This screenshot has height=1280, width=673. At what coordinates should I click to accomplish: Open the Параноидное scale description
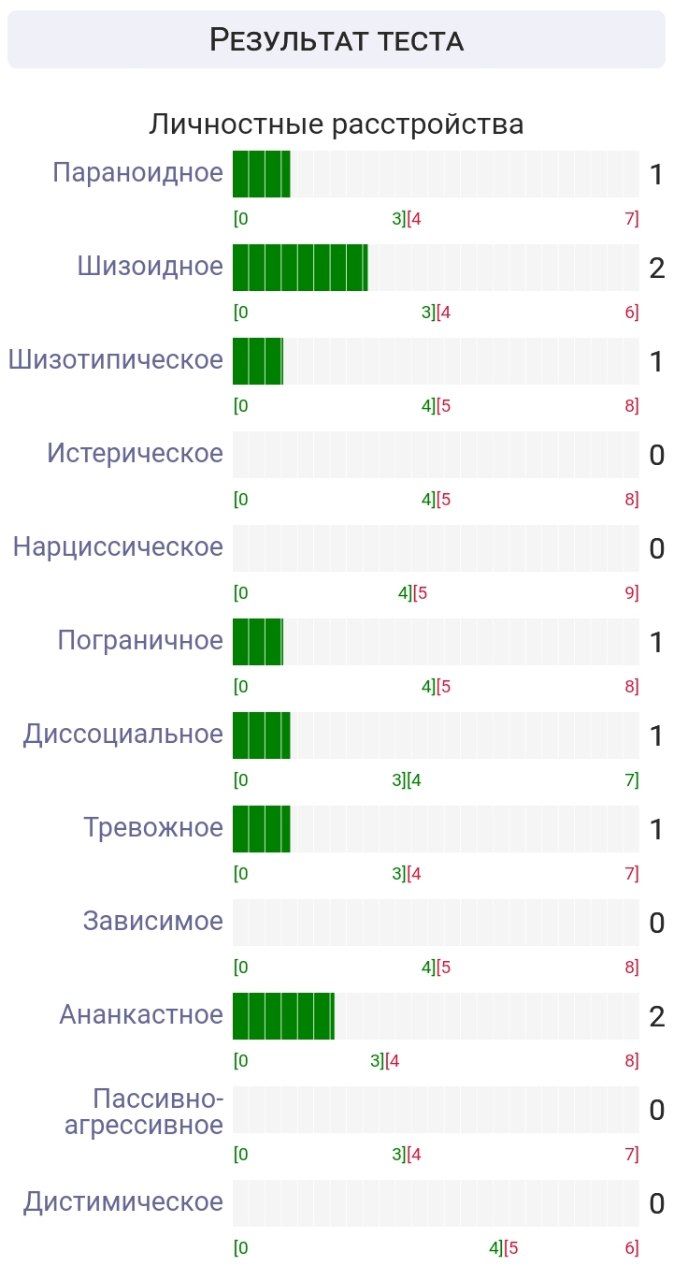138,173
